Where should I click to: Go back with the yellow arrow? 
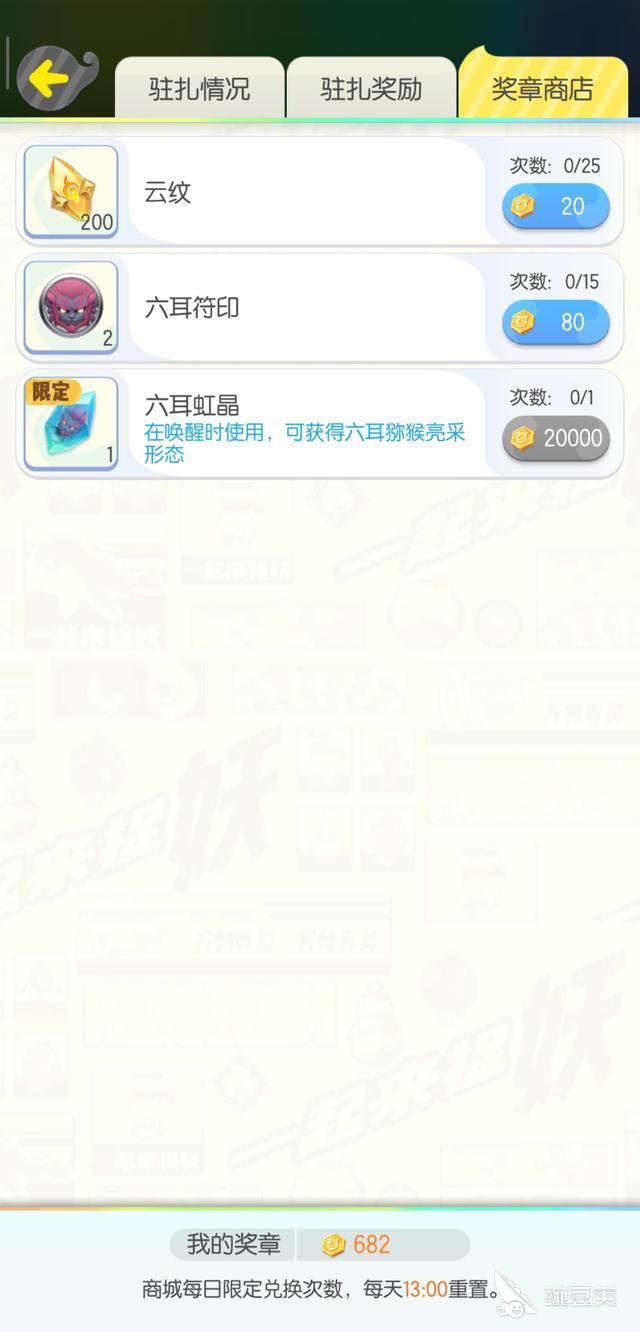(x=50, y=80)
